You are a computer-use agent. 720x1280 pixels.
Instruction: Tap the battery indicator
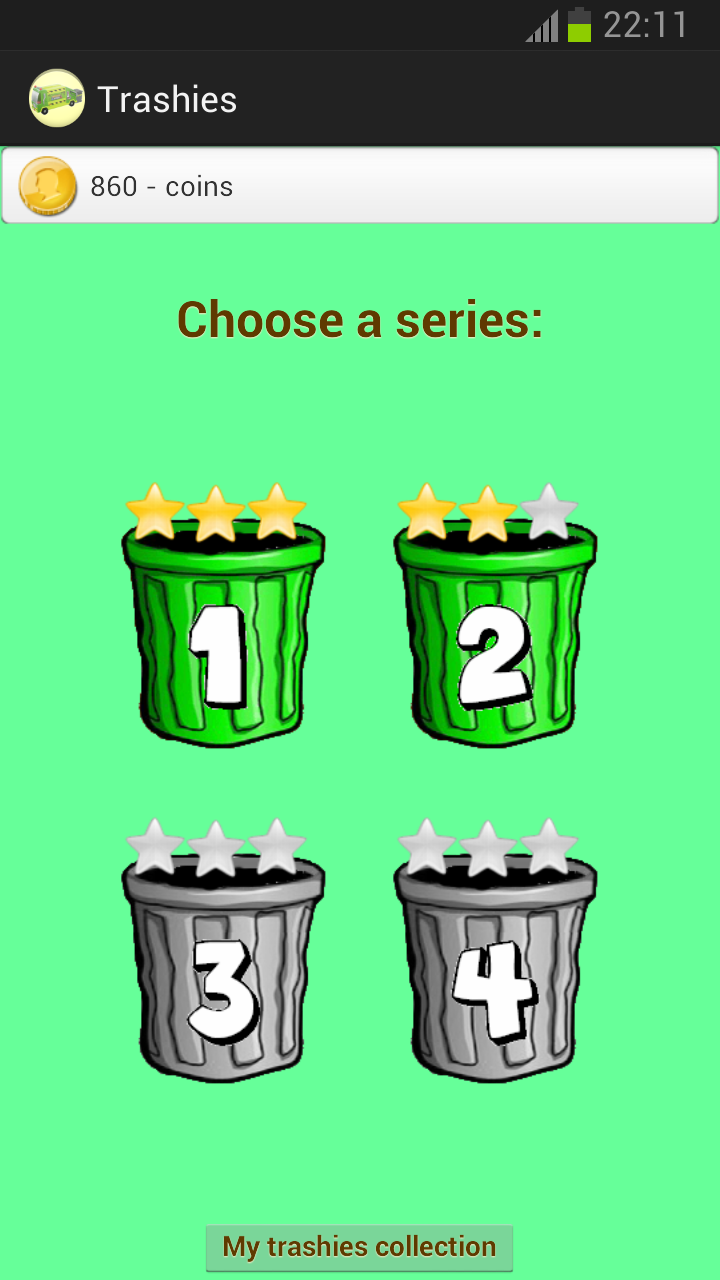click(x=578, y=25)
